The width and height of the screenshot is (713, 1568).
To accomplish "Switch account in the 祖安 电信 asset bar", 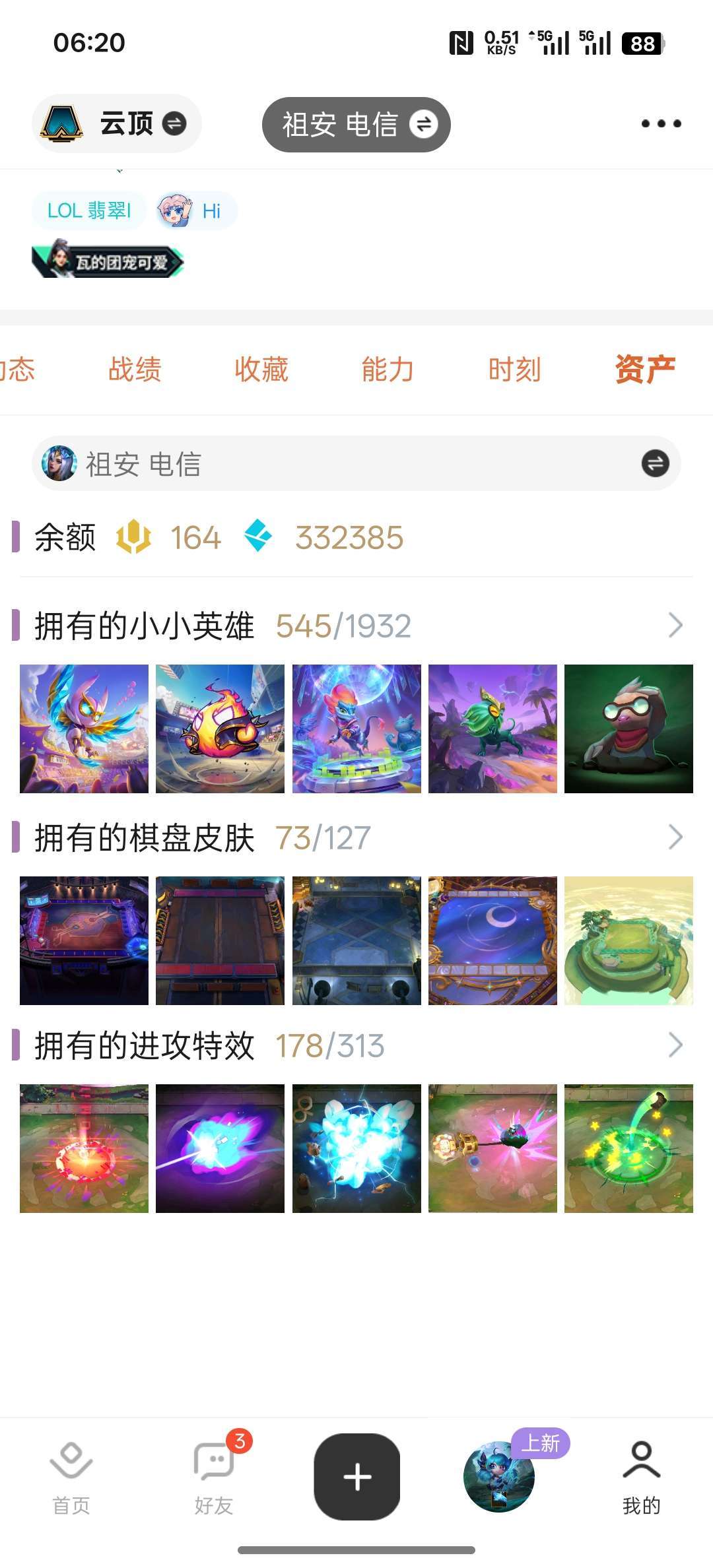I will (655, 463).
